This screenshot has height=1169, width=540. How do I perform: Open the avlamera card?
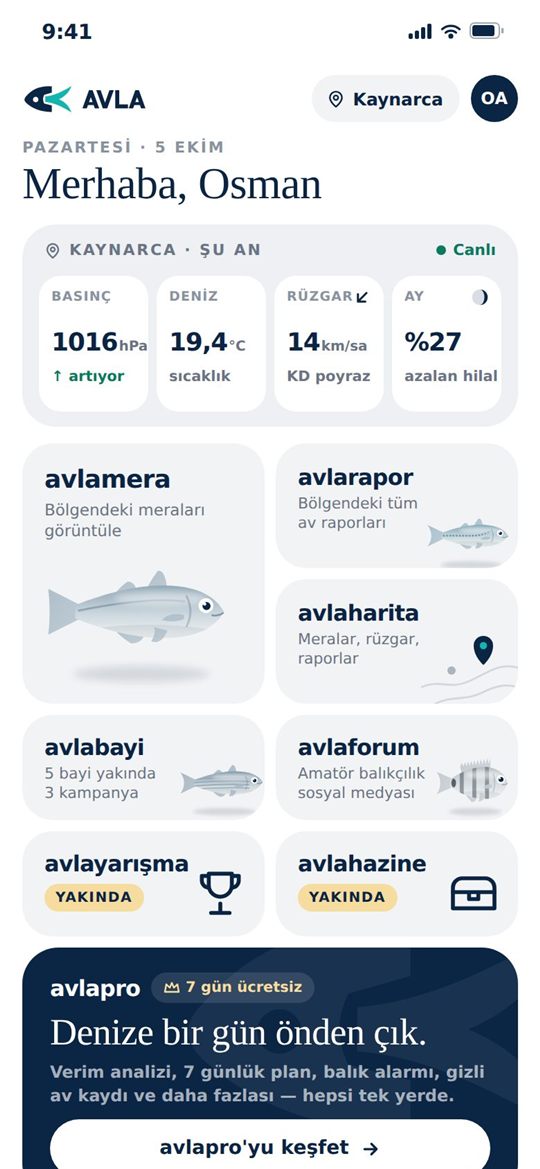click(x=143, y=573)
